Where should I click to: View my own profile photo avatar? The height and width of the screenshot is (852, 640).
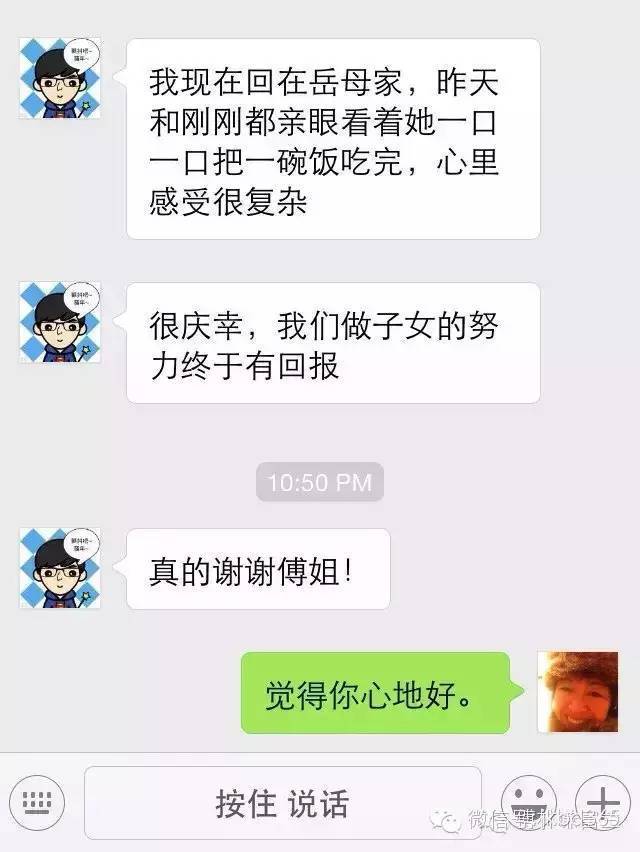pos(577,691)
